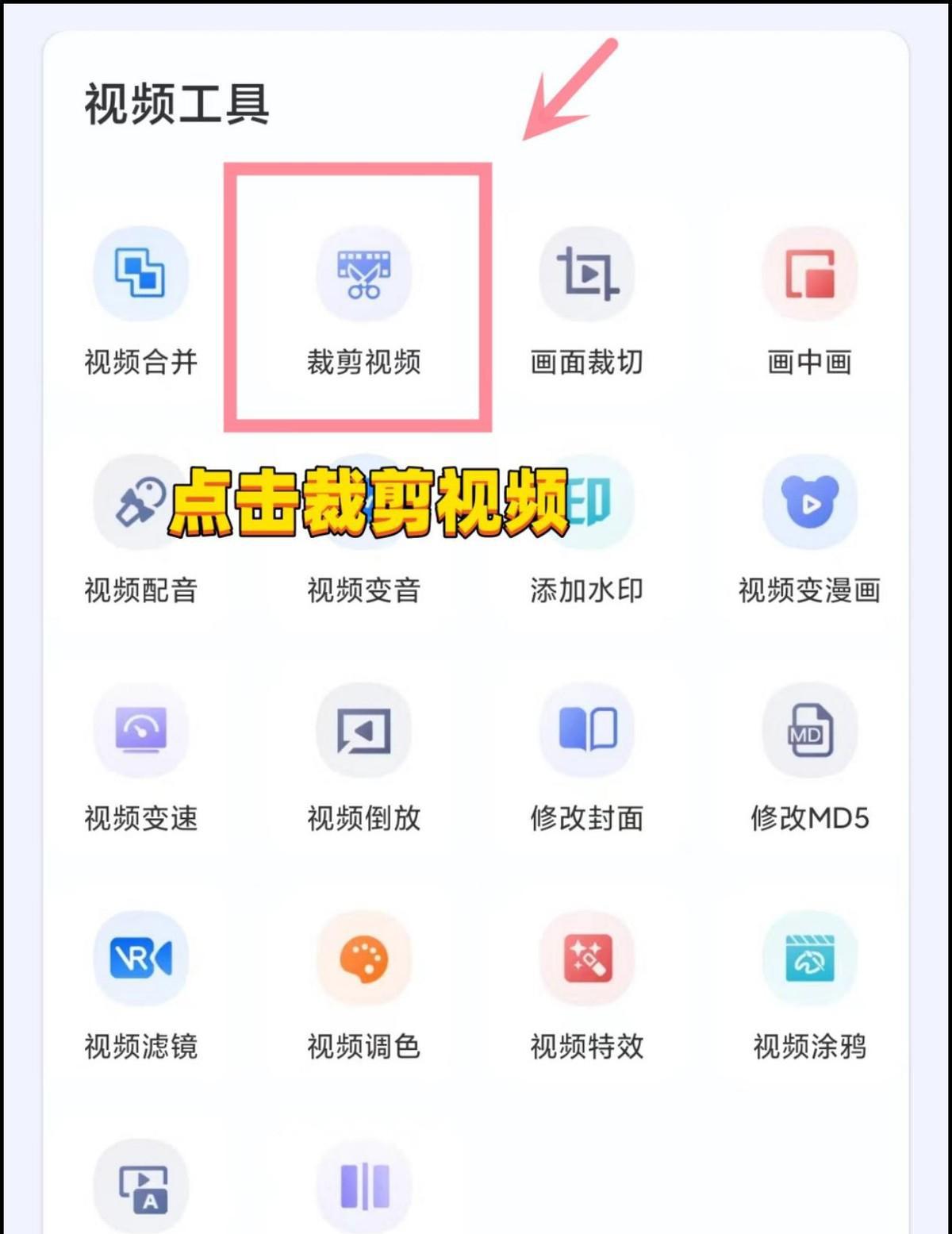Choose 添加水印 to add a watermark
The width and height of the screenshot is (952, 1234).
click(586, 589)
